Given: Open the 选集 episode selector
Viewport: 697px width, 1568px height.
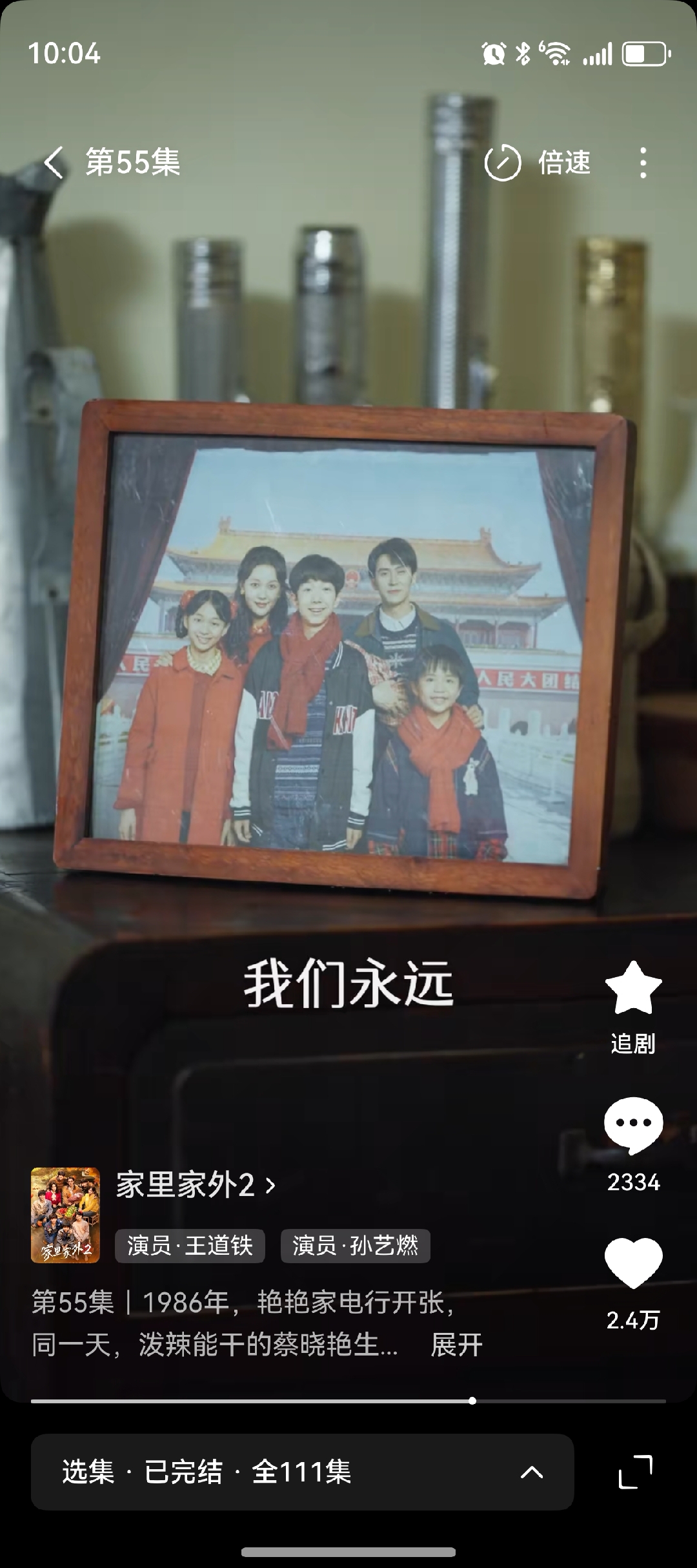Looking at the screenshot, I should coord(302,1472).
